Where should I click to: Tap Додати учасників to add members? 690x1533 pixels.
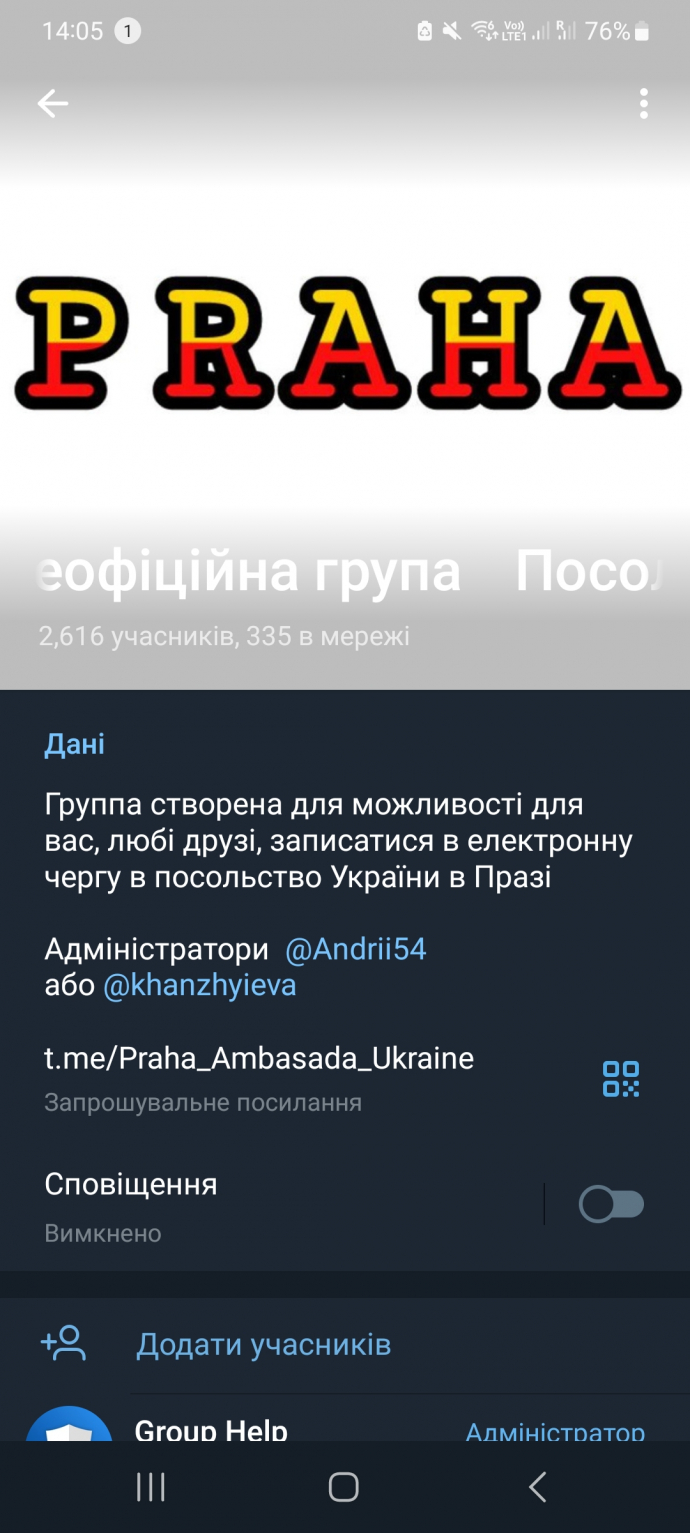(x=263, y=1345)
